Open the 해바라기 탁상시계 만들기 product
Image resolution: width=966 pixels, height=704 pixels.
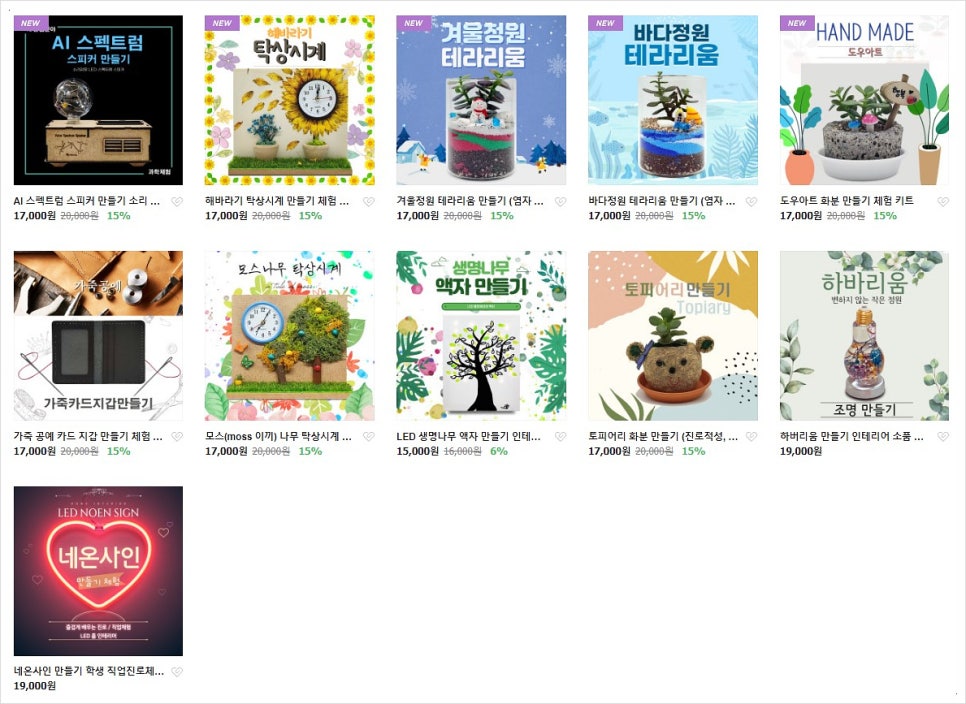click(289, 100)
